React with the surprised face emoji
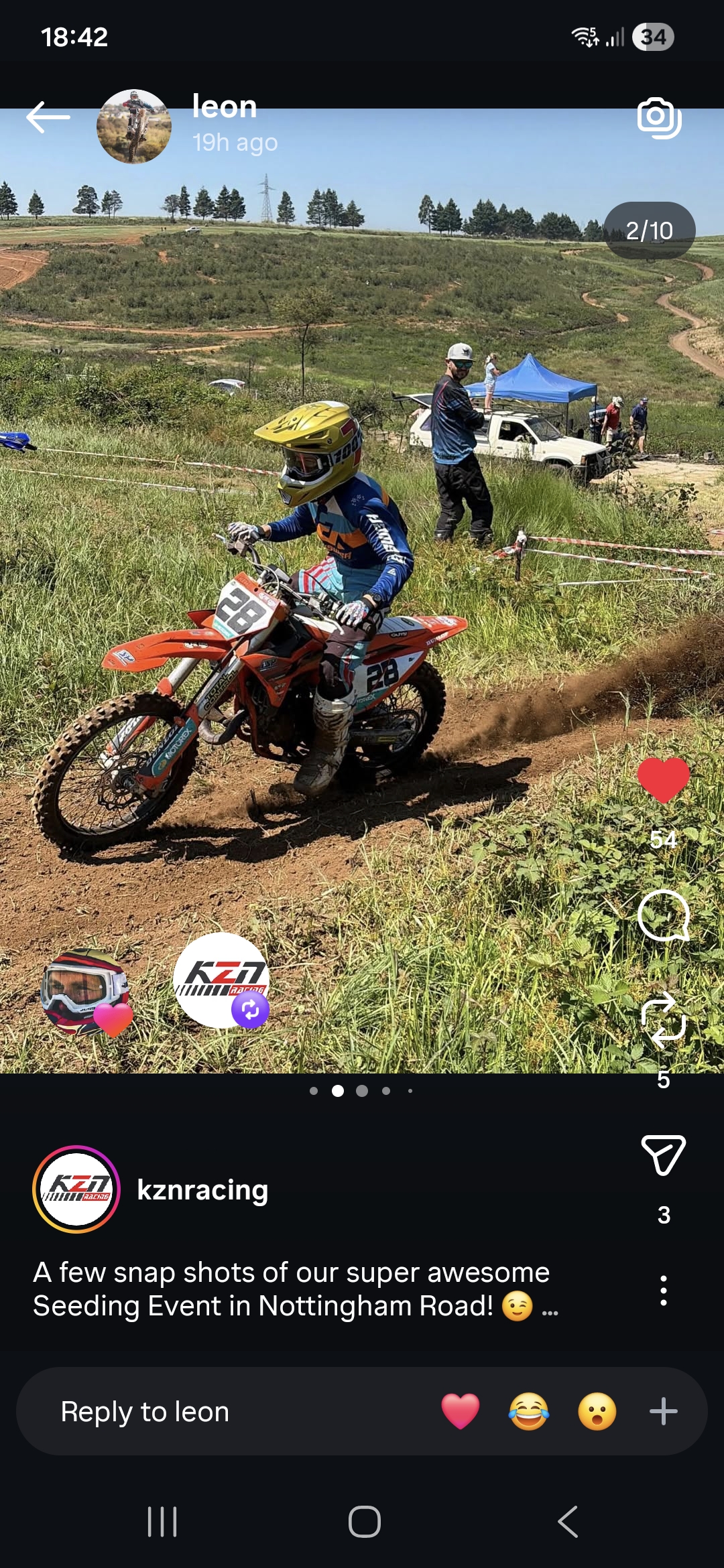This screenshot has height=1568, width=724. coord(597,1411)
